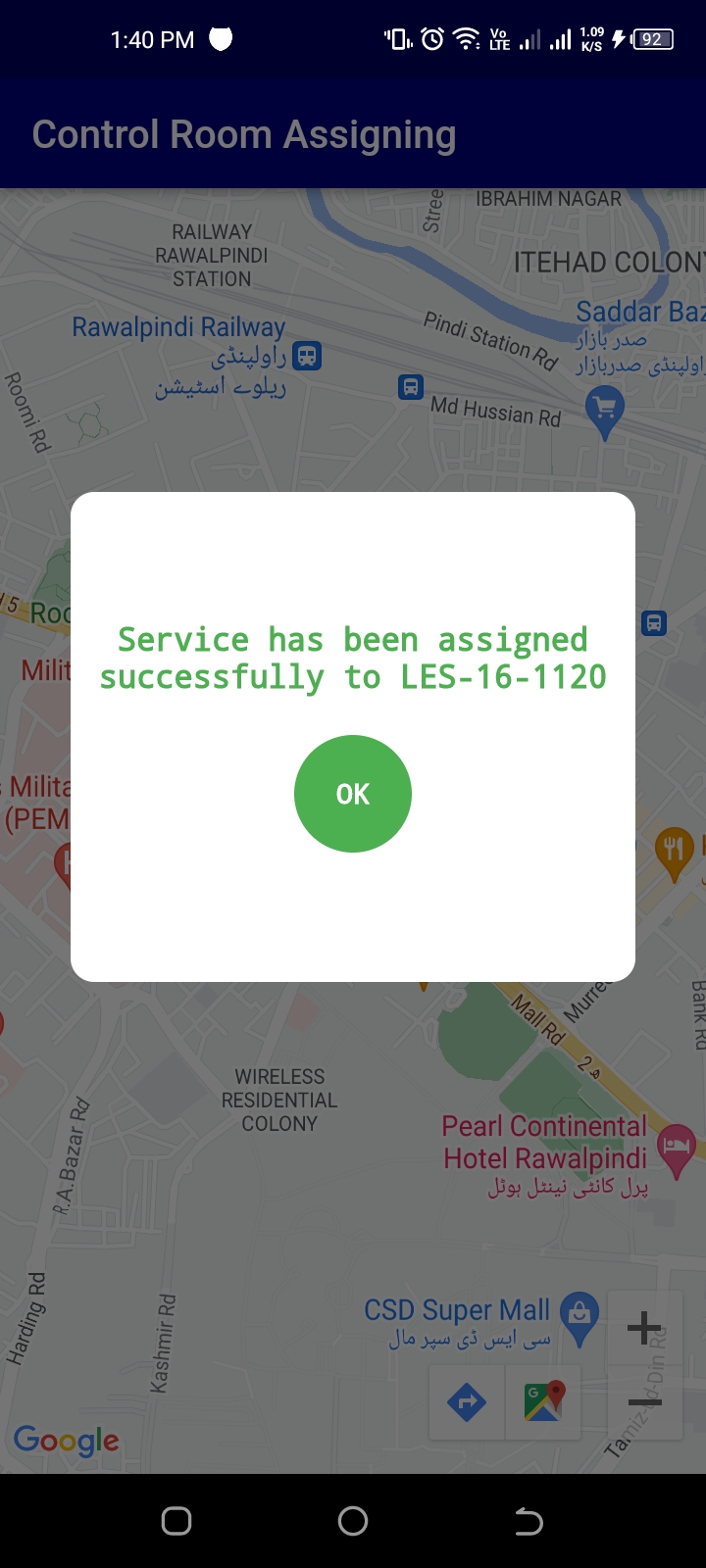Viewport: 706px width, 1568px height.
Task: Open the recent apps overview
Action: point(176,1521)
